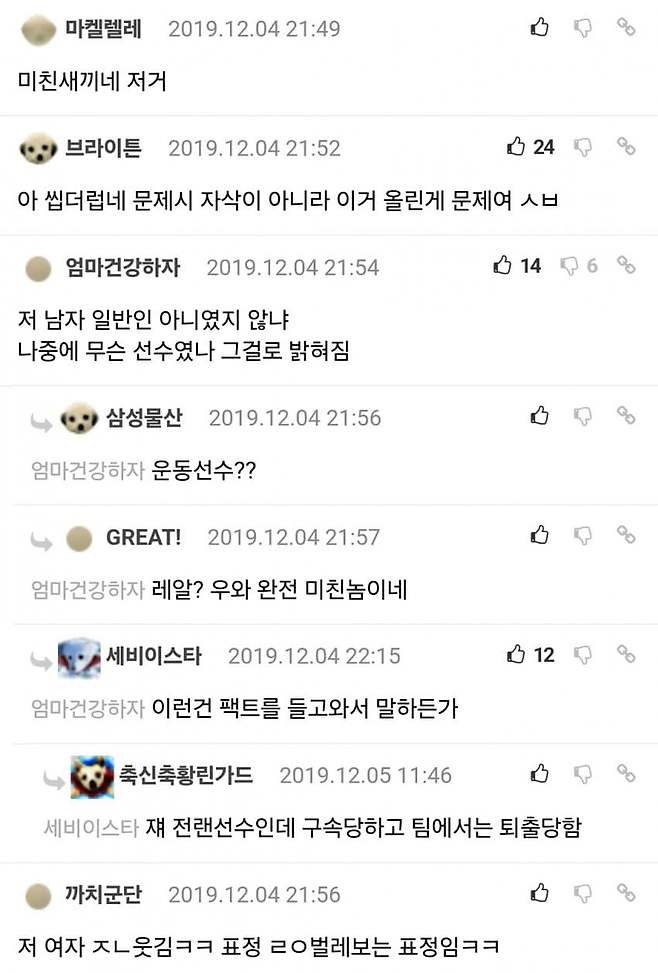Like 까치군단's comment

tap(540, 893)
